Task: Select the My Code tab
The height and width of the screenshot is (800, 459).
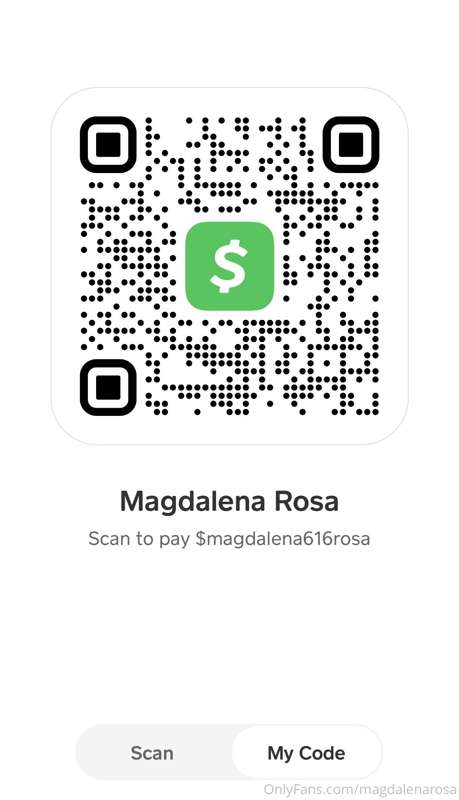Action: 306,753
